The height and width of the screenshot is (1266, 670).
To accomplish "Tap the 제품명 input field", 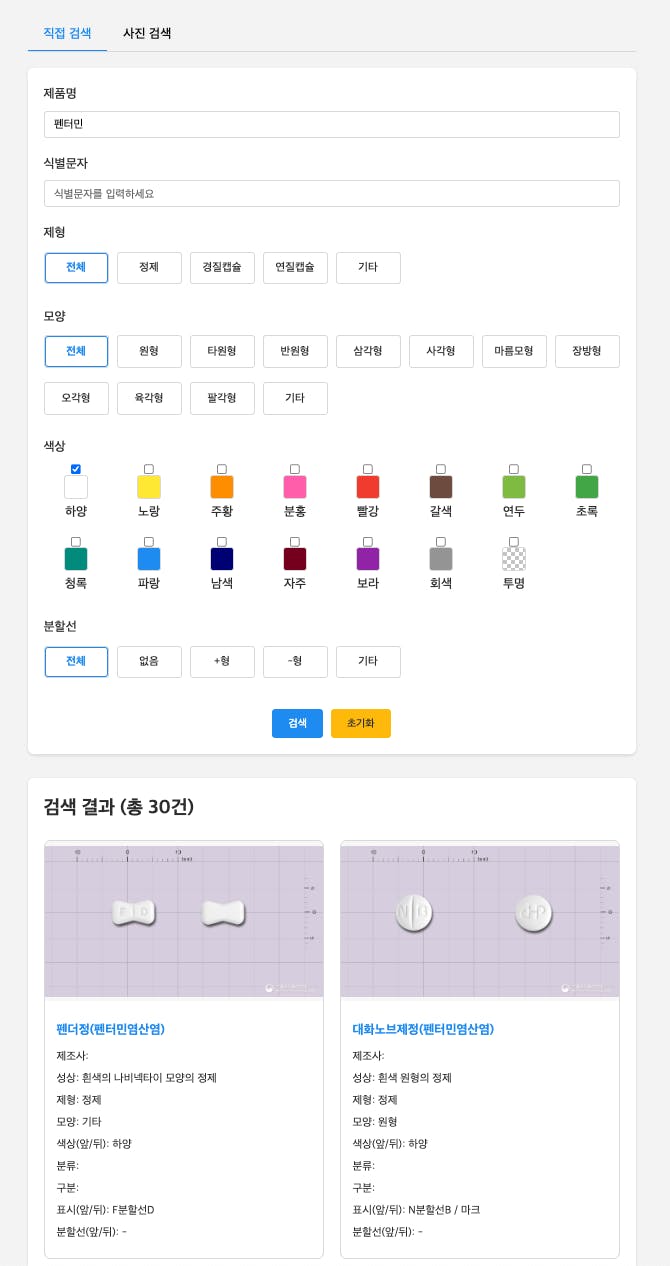I will (x=331, y=124).
